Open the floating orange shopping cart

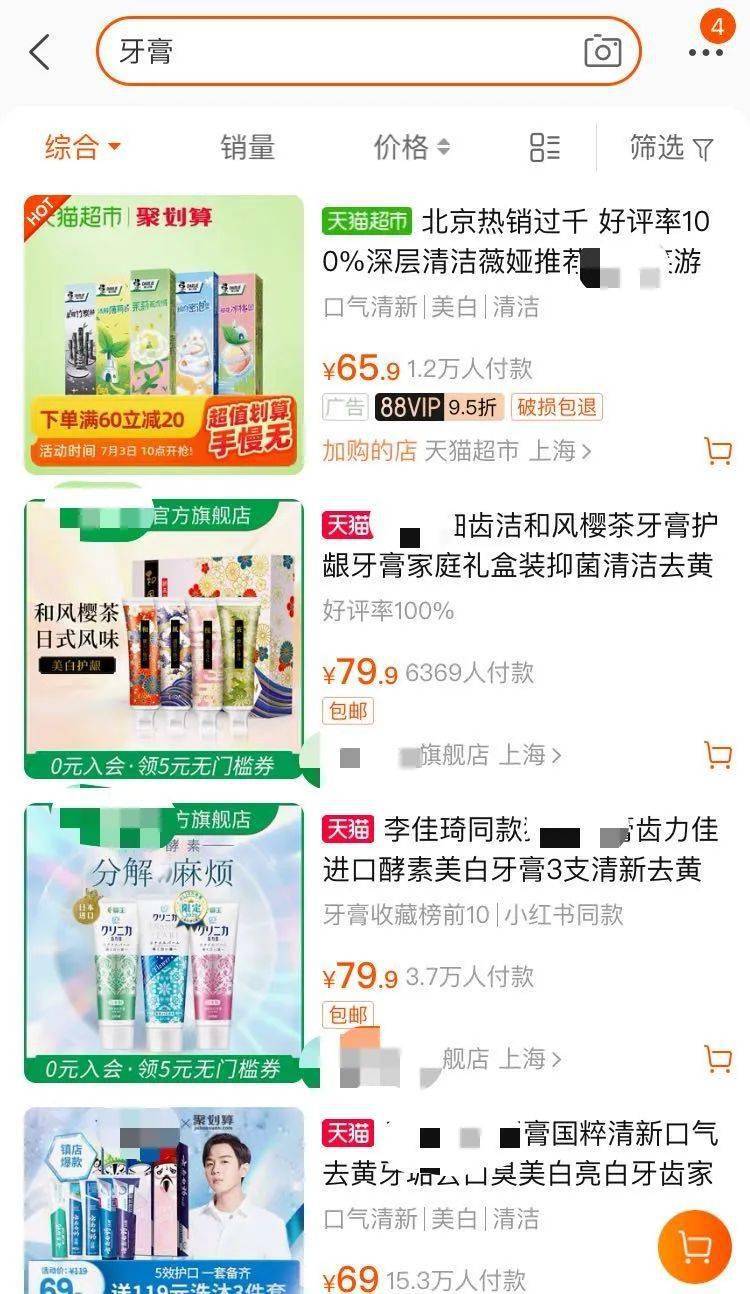pos(694,1246)
